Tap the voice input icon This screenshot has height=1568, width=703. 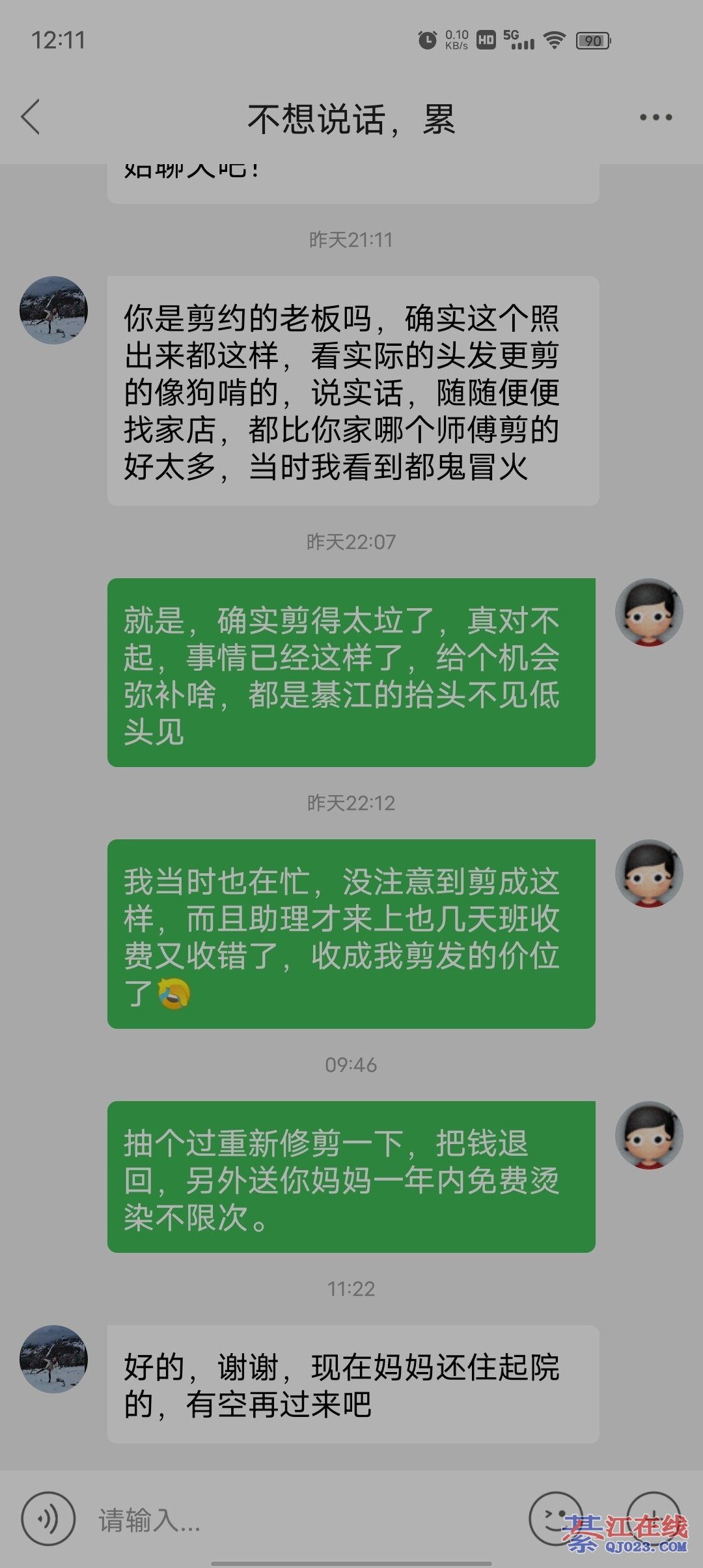pos(48,1519)
